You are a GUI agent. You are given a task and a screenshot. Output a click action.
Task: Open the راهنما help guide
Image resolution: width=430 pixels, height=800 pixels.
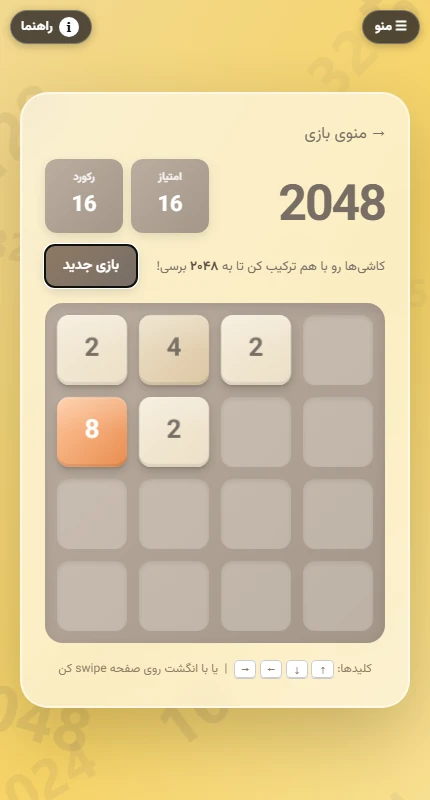pyautogui.click(x=51, y=27)
